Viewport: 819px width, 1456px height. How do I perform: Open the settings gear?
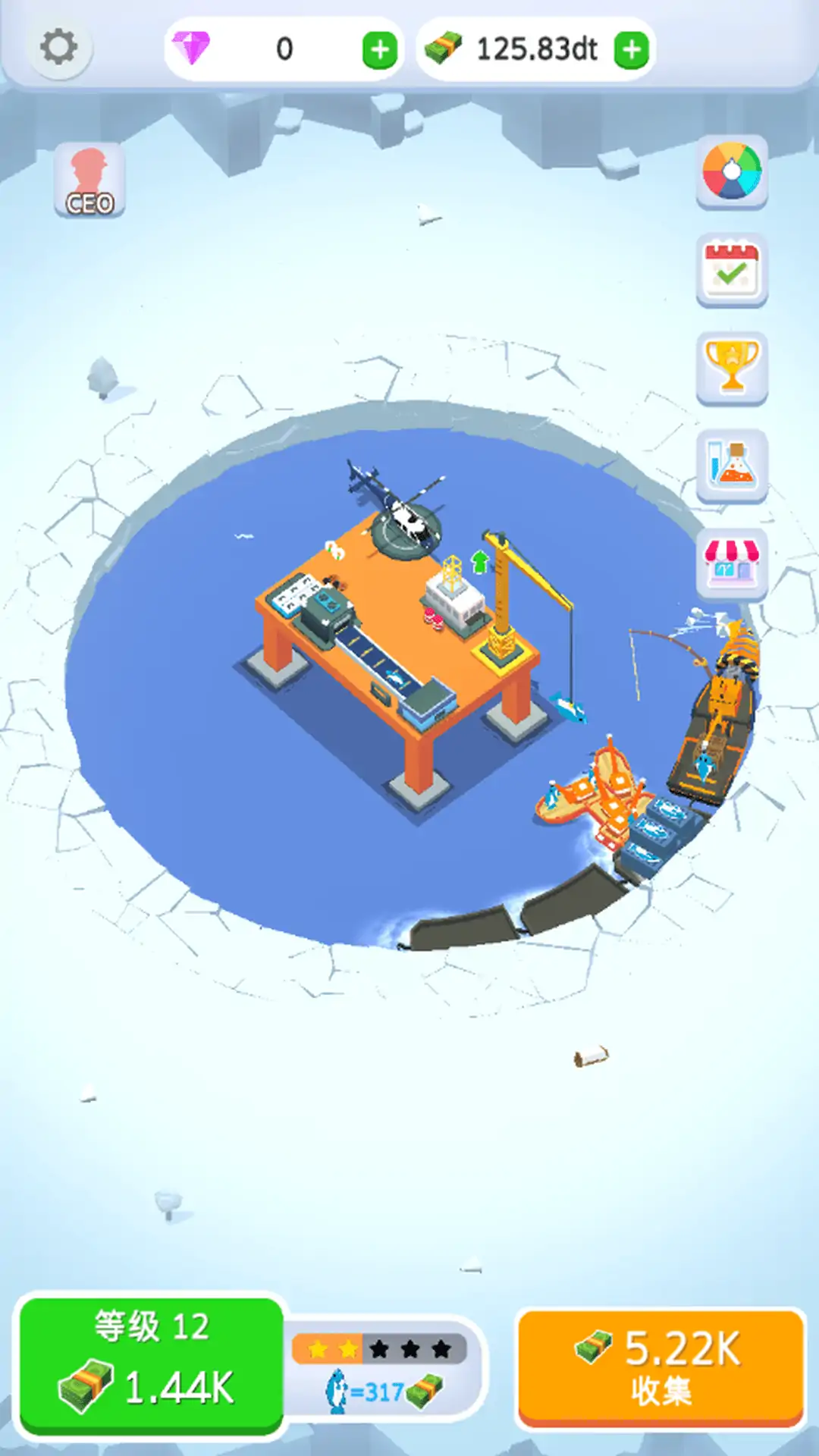pos(59,48)
